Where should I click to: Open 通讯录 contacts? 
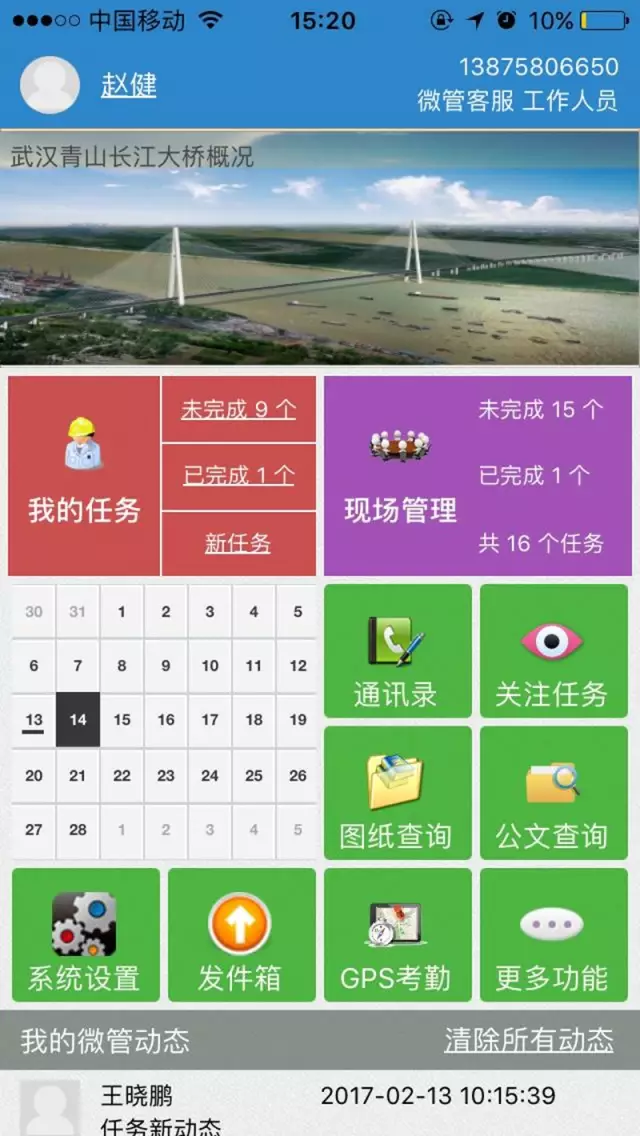pos(397,651)
